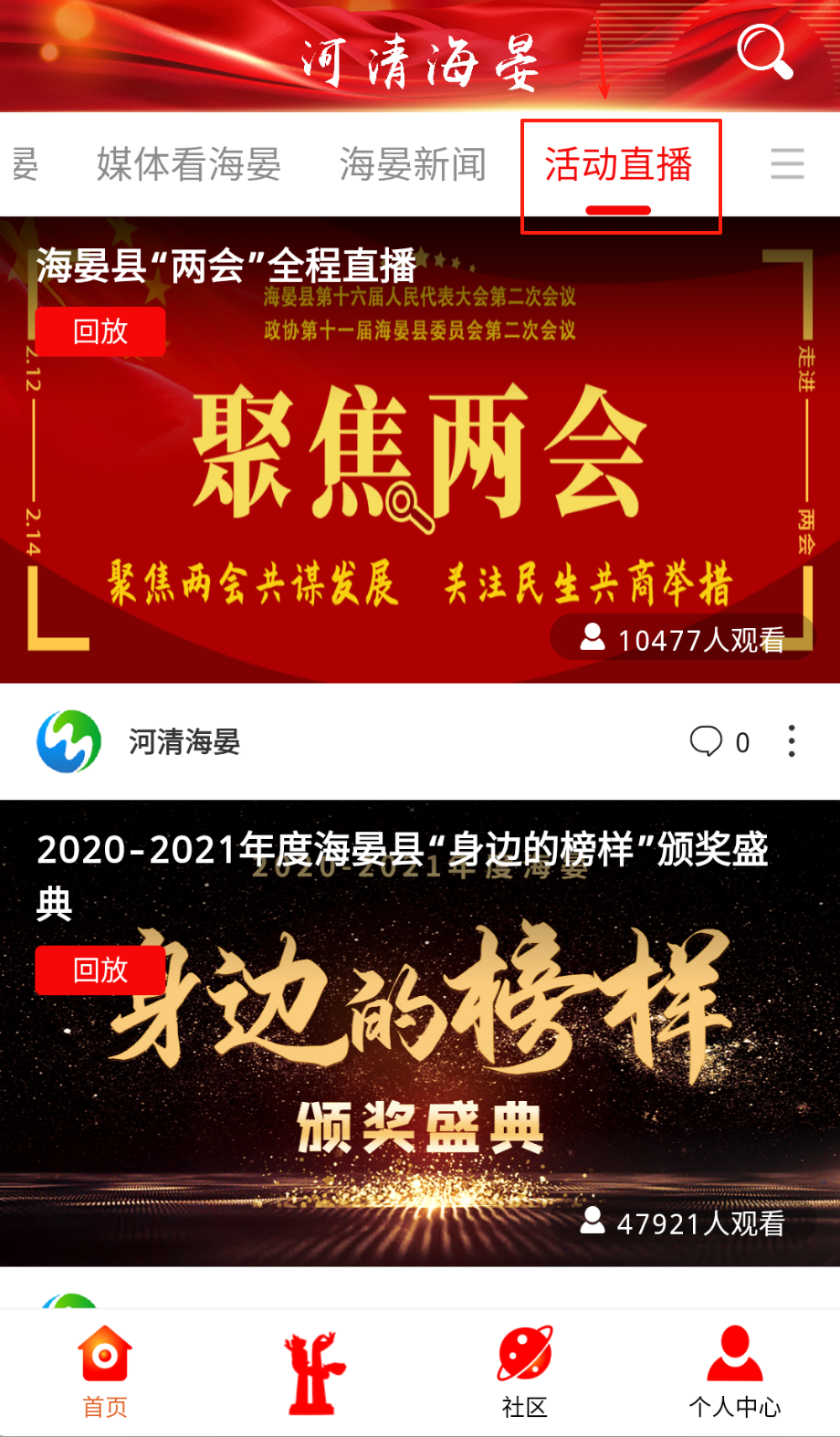The width and height of the screenshot is (840, 1437).
Task: Open search magnifier icon
Action: click(x=764, y=52)
